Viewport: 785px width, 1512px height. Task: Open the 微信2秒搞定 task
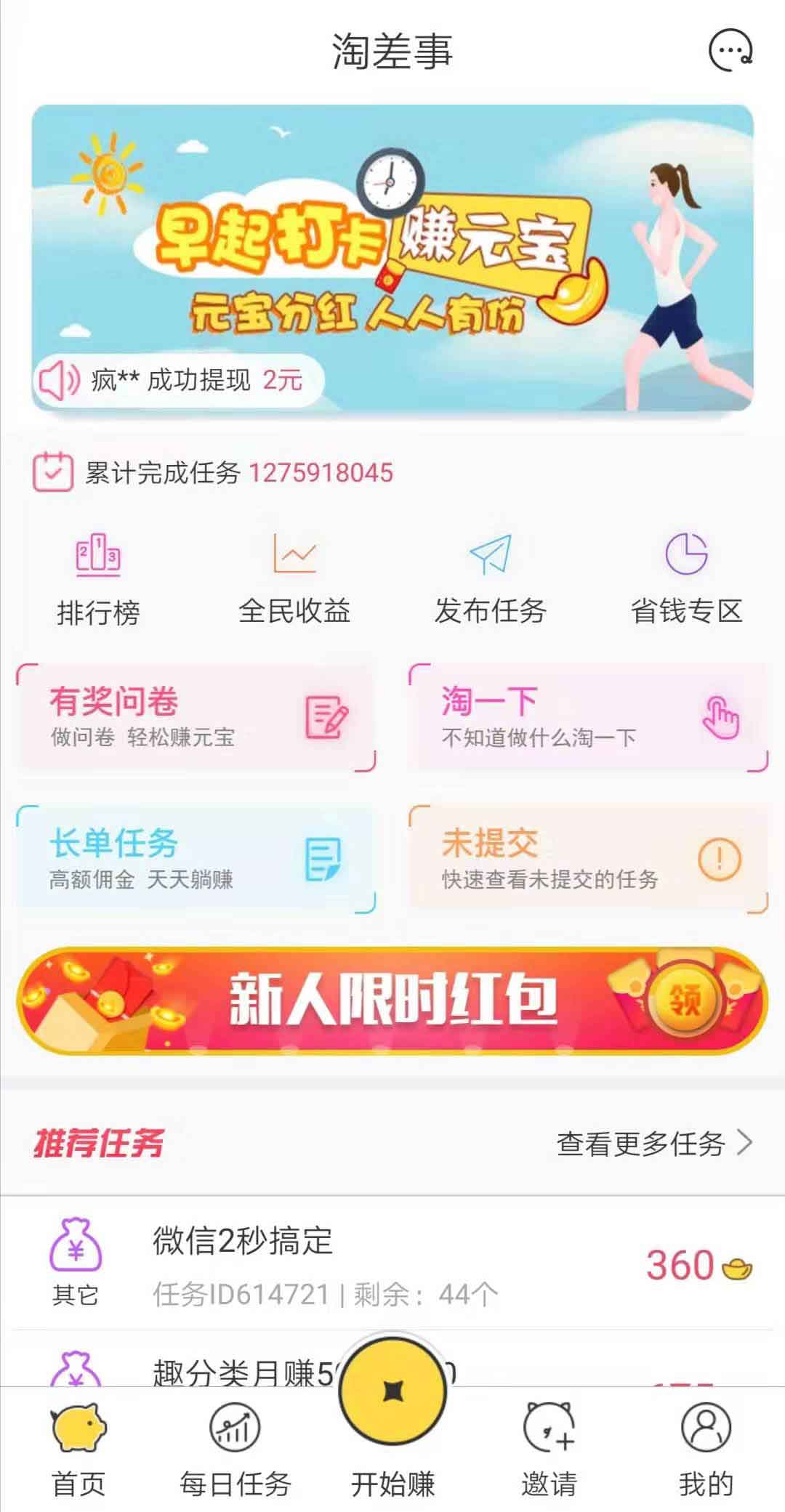coord(392,1265)
